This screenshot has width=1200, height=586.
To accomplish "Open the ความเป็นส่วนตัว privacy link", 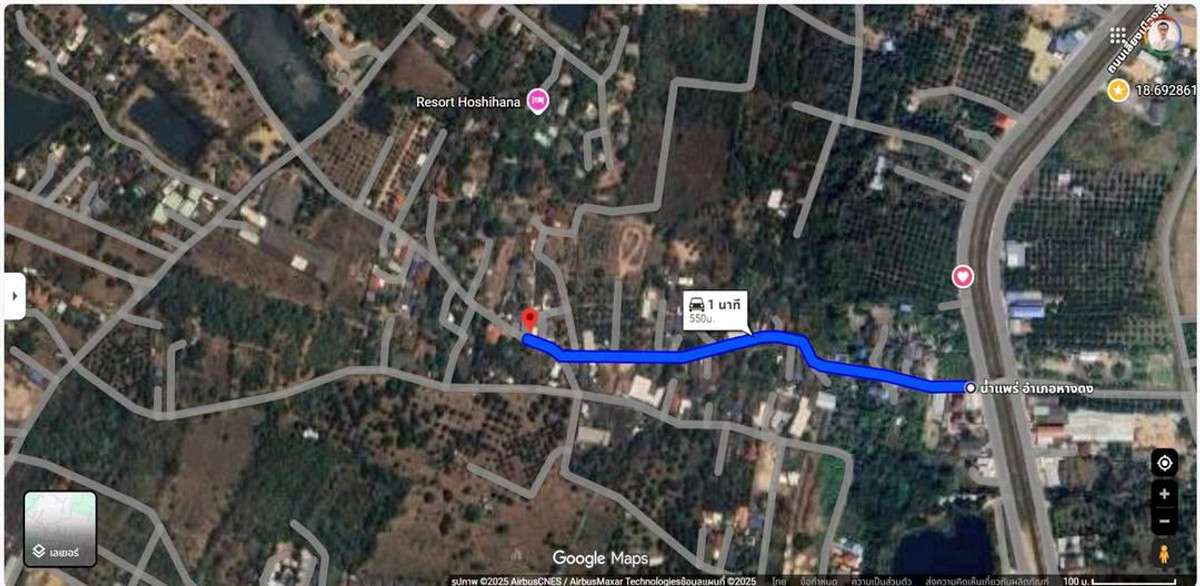I will pos(880,580).
